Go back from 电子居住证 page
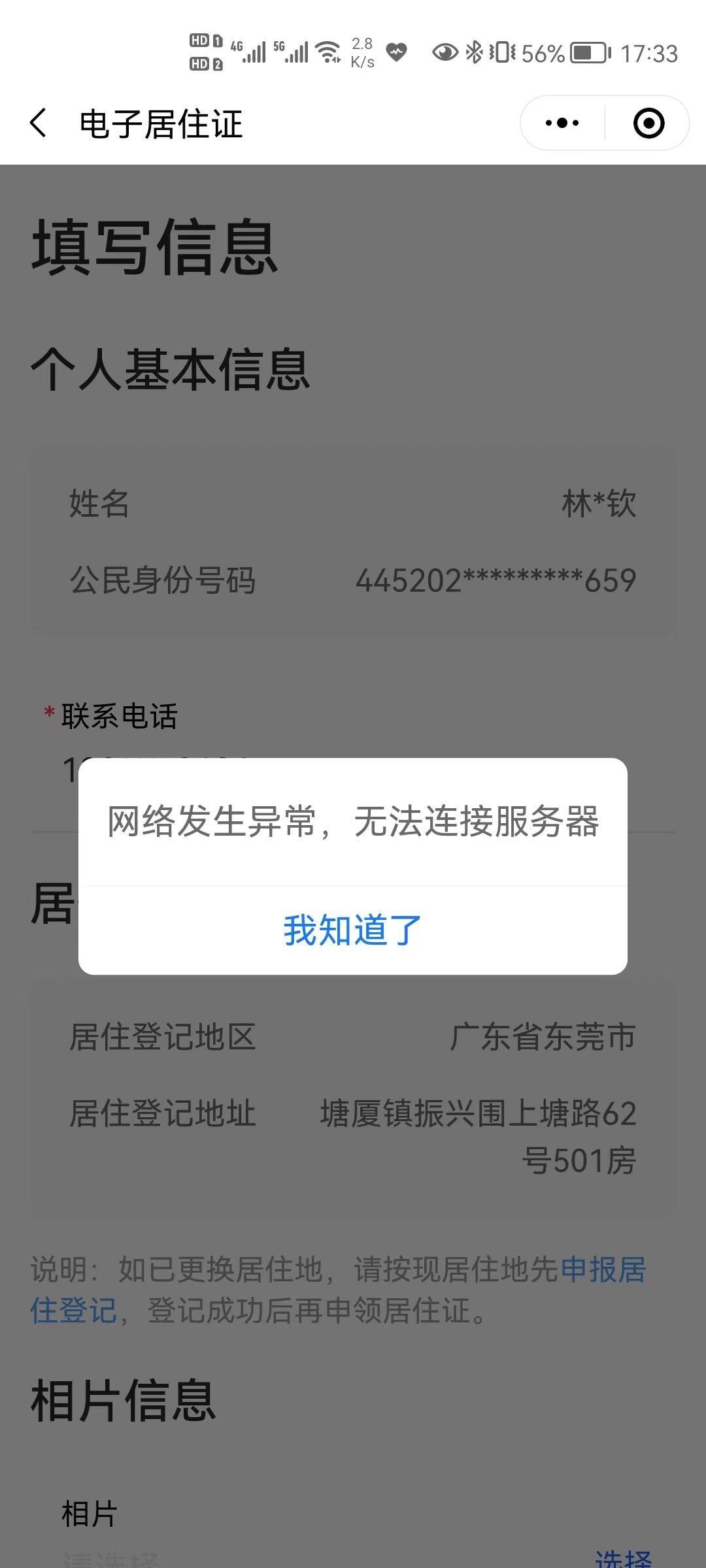Screen dimensions: 706x1568 [39, 123]
